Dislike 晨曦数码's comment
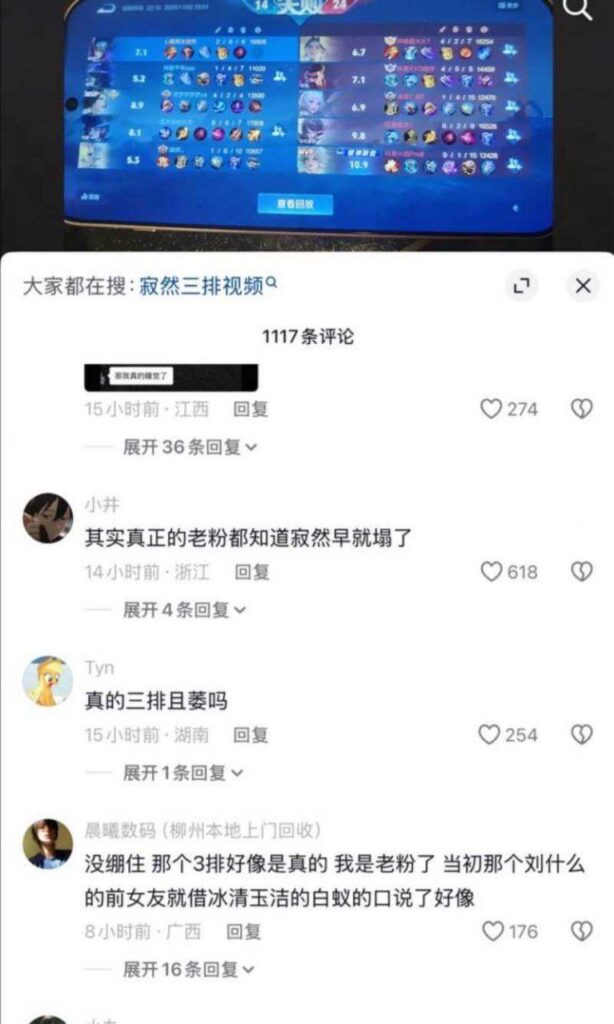Viewport: 614px width, 1024px height. (582, 931)
